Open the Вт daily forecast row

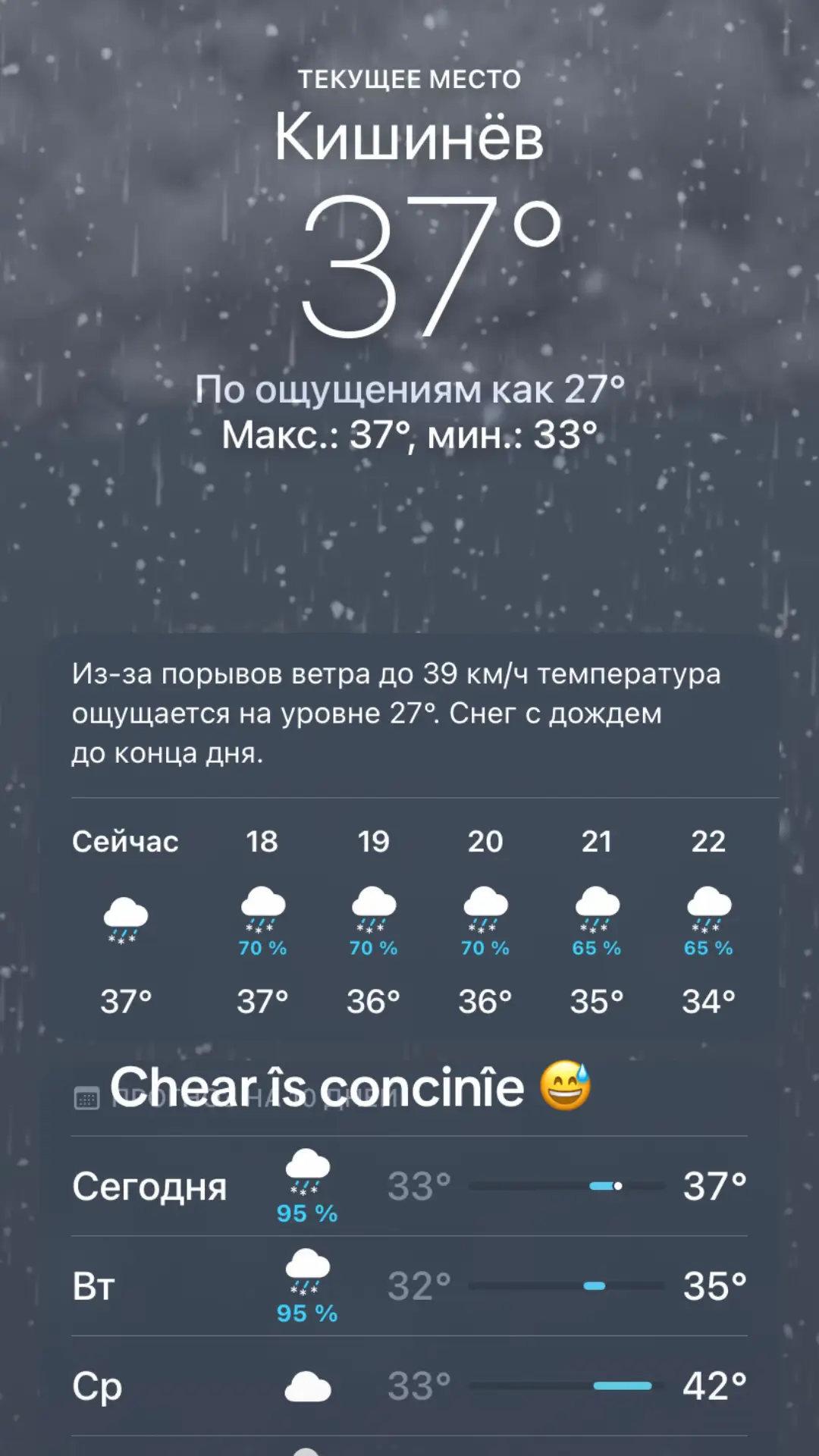pyautogui.click(x=409, y=1286)
